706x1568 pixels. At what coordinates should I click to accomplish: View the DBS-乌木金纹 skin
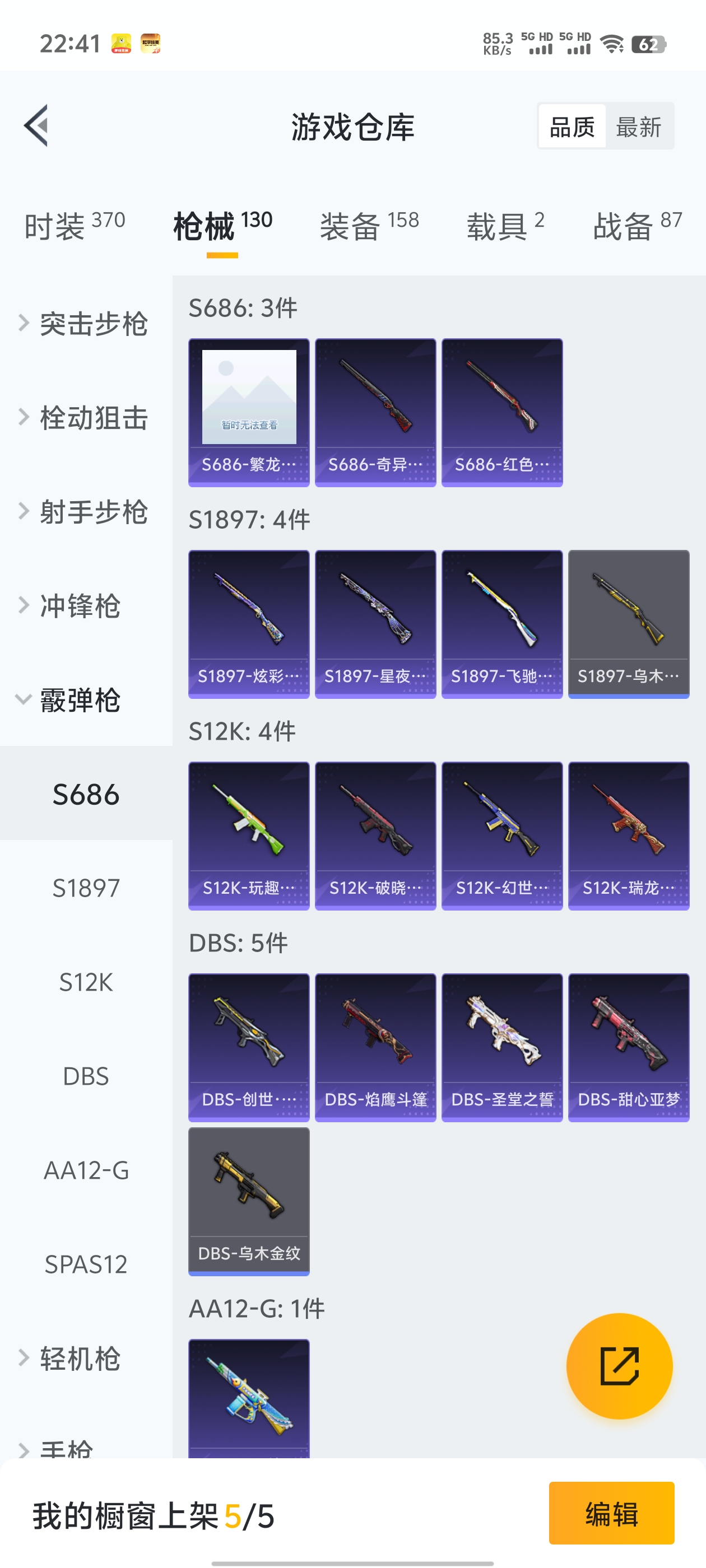point(249,1201)
